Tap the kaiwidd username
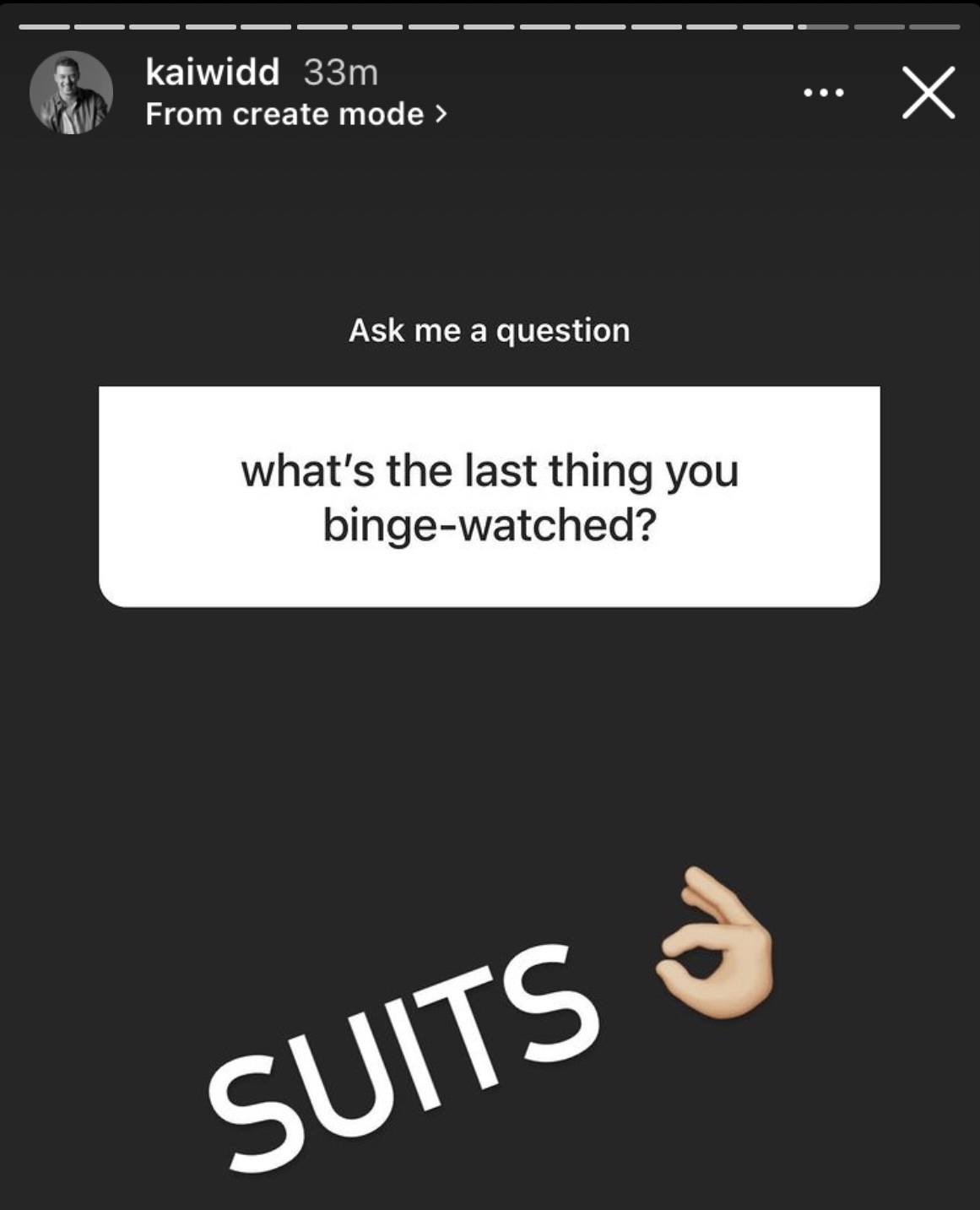Screen dimensions: 980x1210 click(x=212, y=73)
